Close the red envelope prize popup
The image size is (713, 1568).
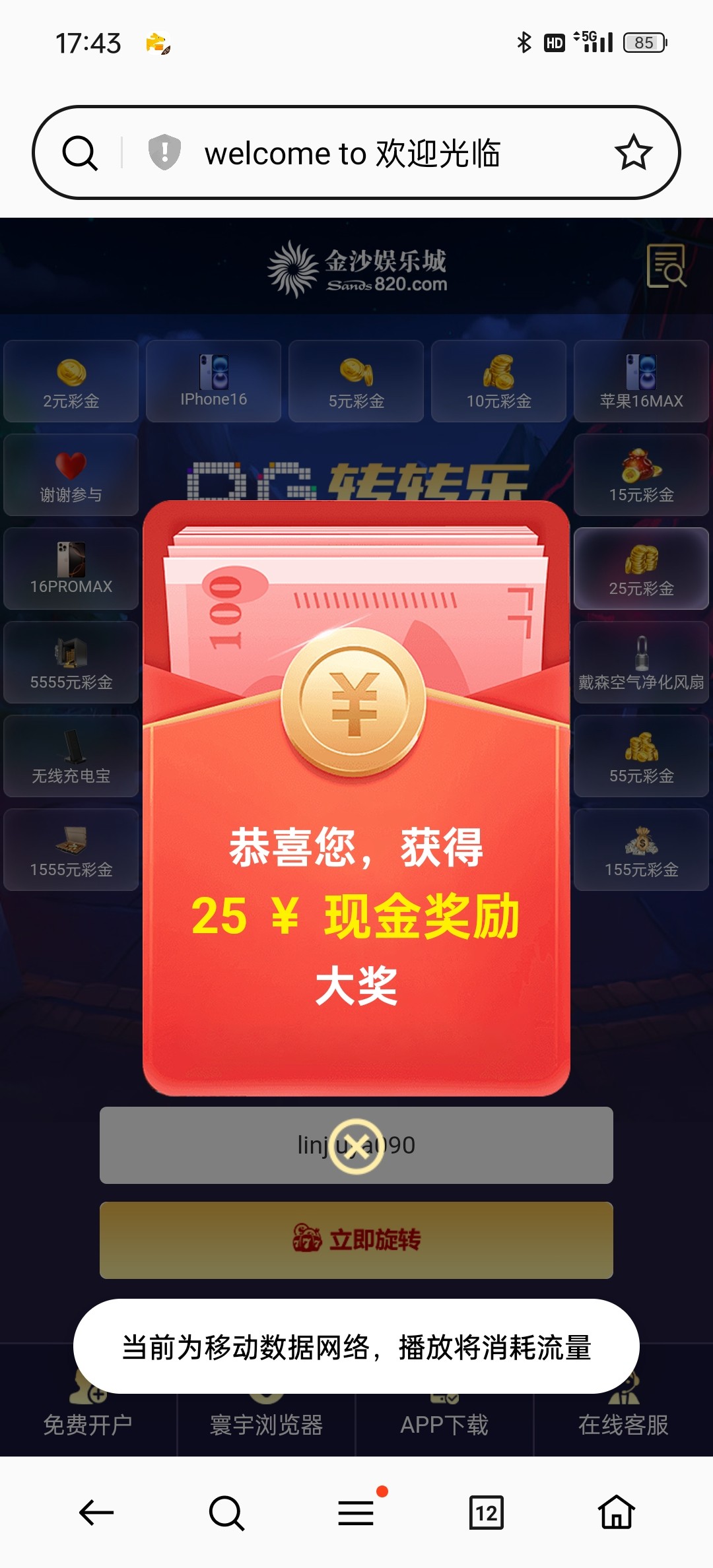356,1146
